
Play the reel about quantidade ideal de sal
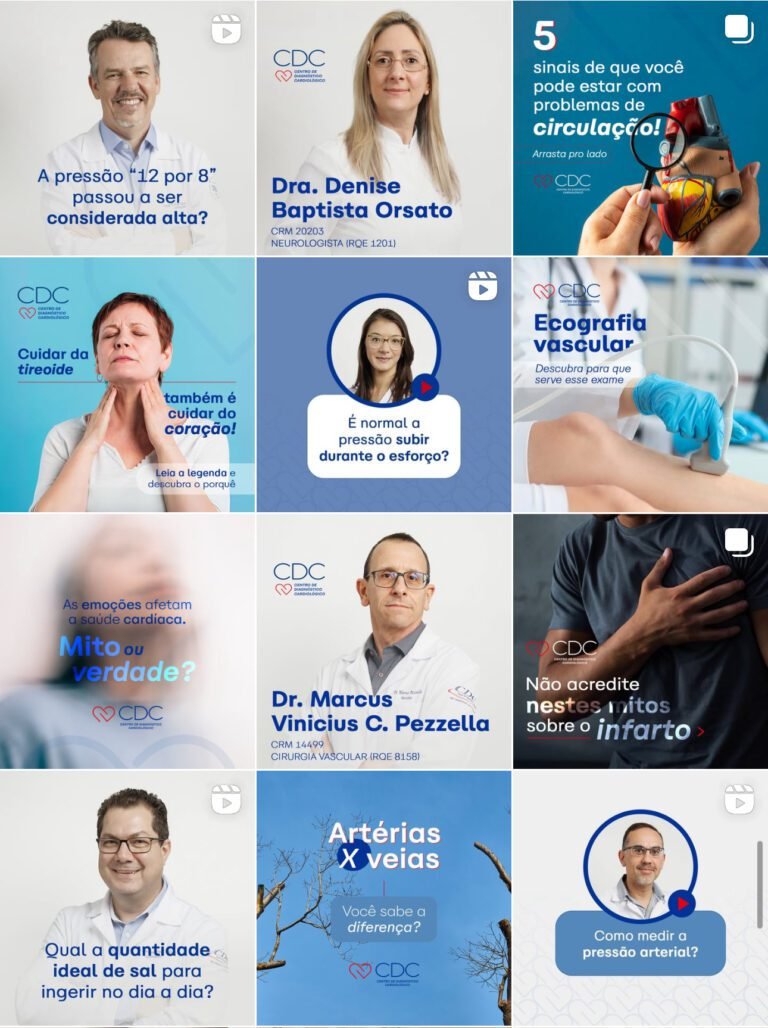[127, 898]
